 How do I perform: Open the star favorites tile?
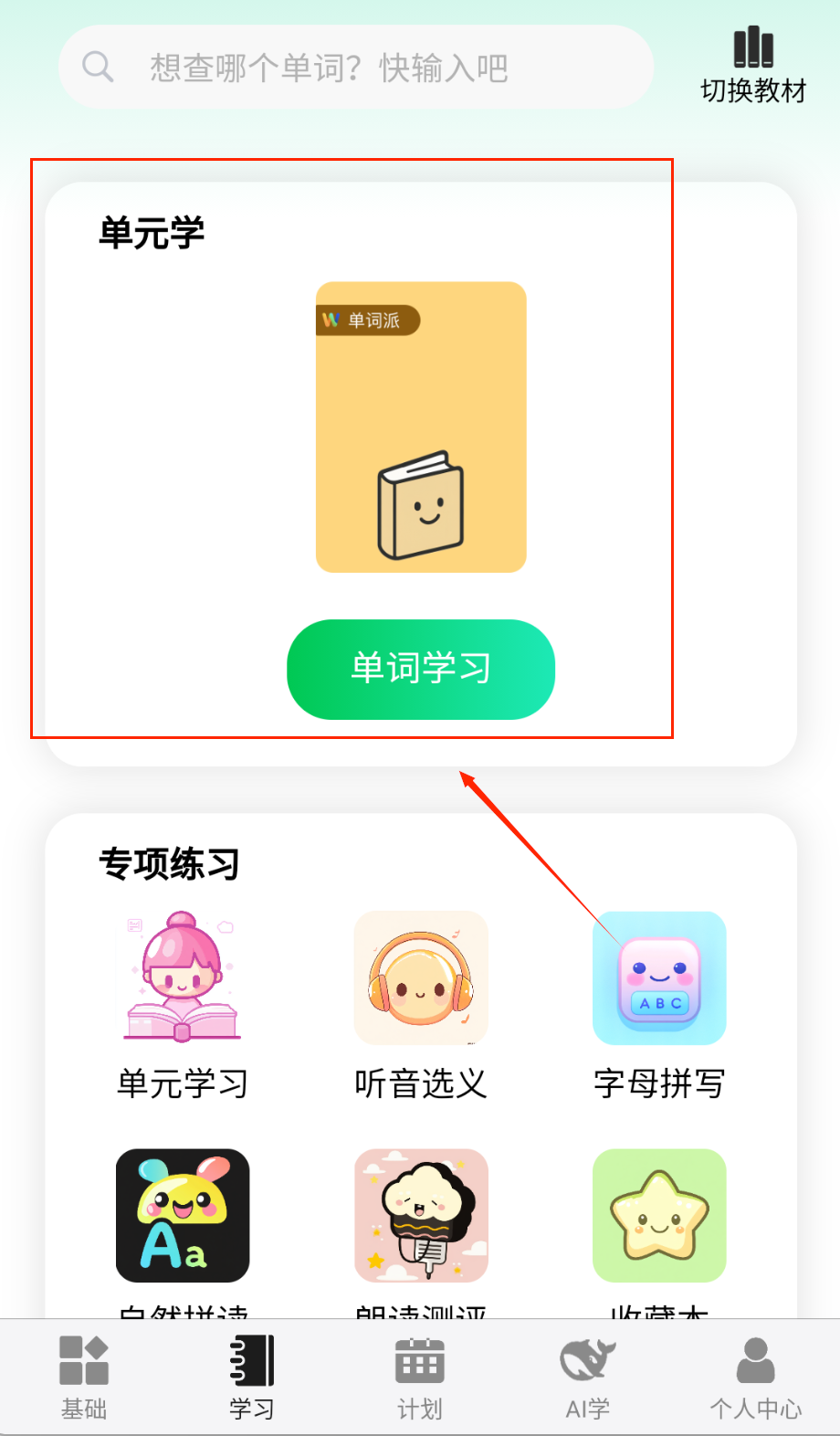click(659, 1216)
